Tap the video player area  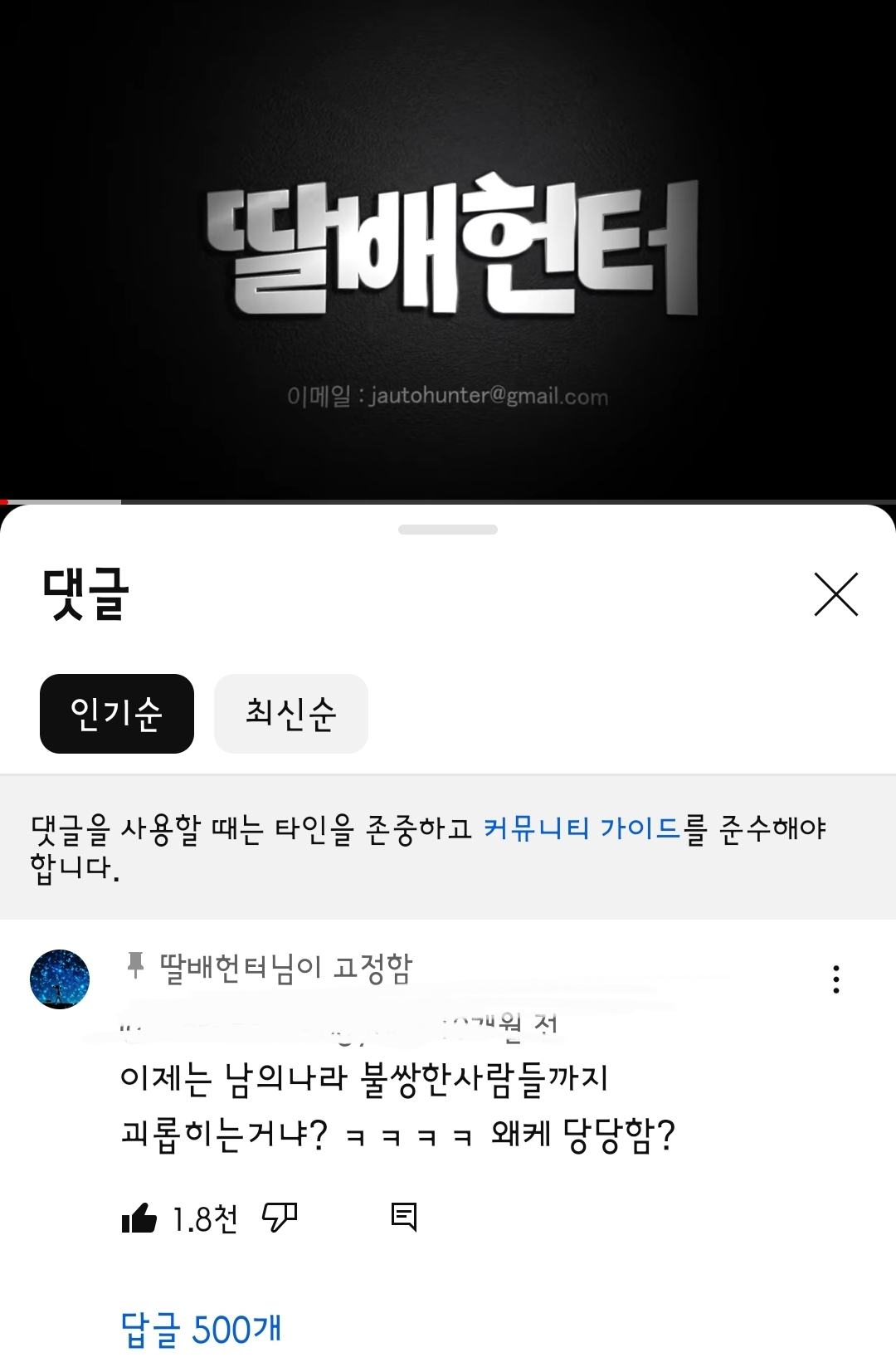point(448,249)
